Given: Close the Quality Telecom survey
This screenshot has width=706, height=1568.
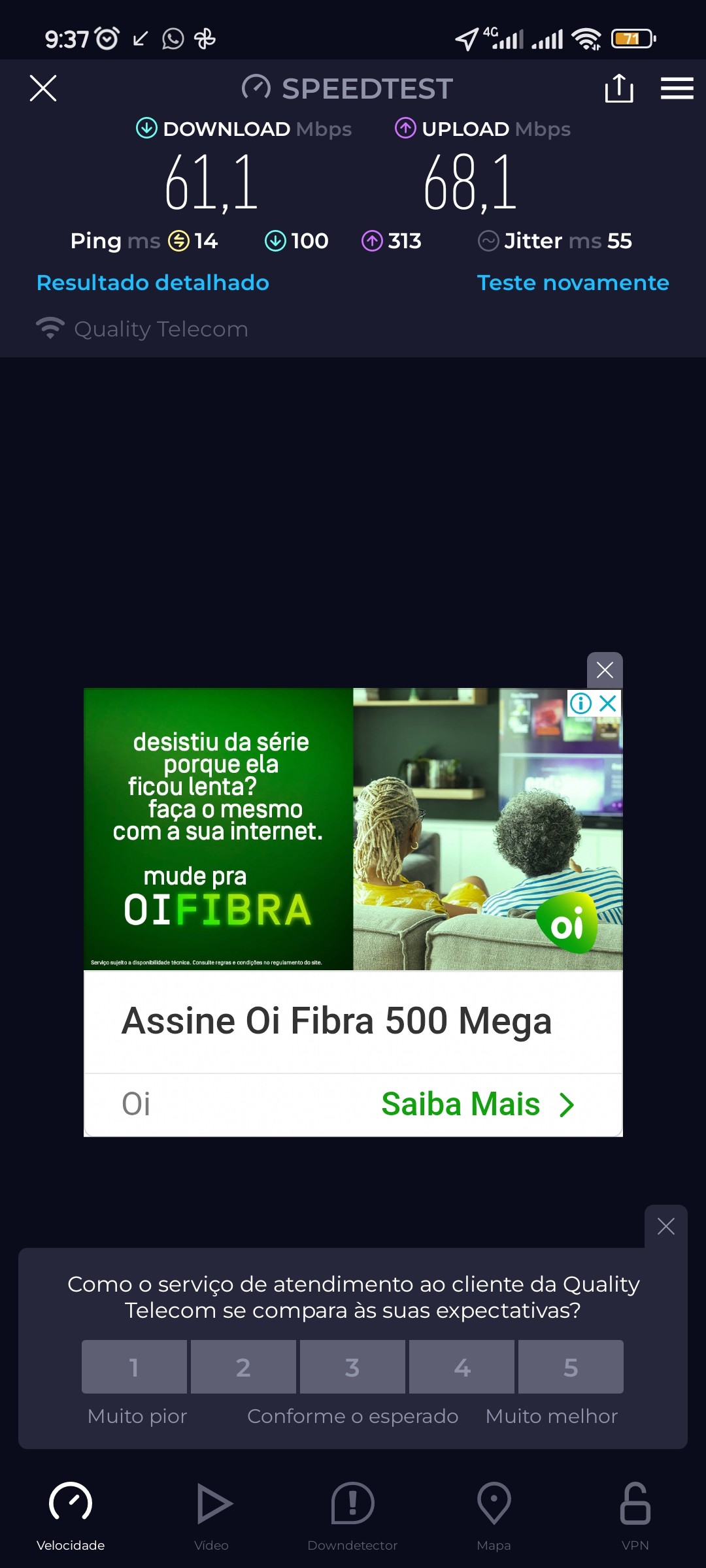Looking at the screenshot, I should [665, 1226].
